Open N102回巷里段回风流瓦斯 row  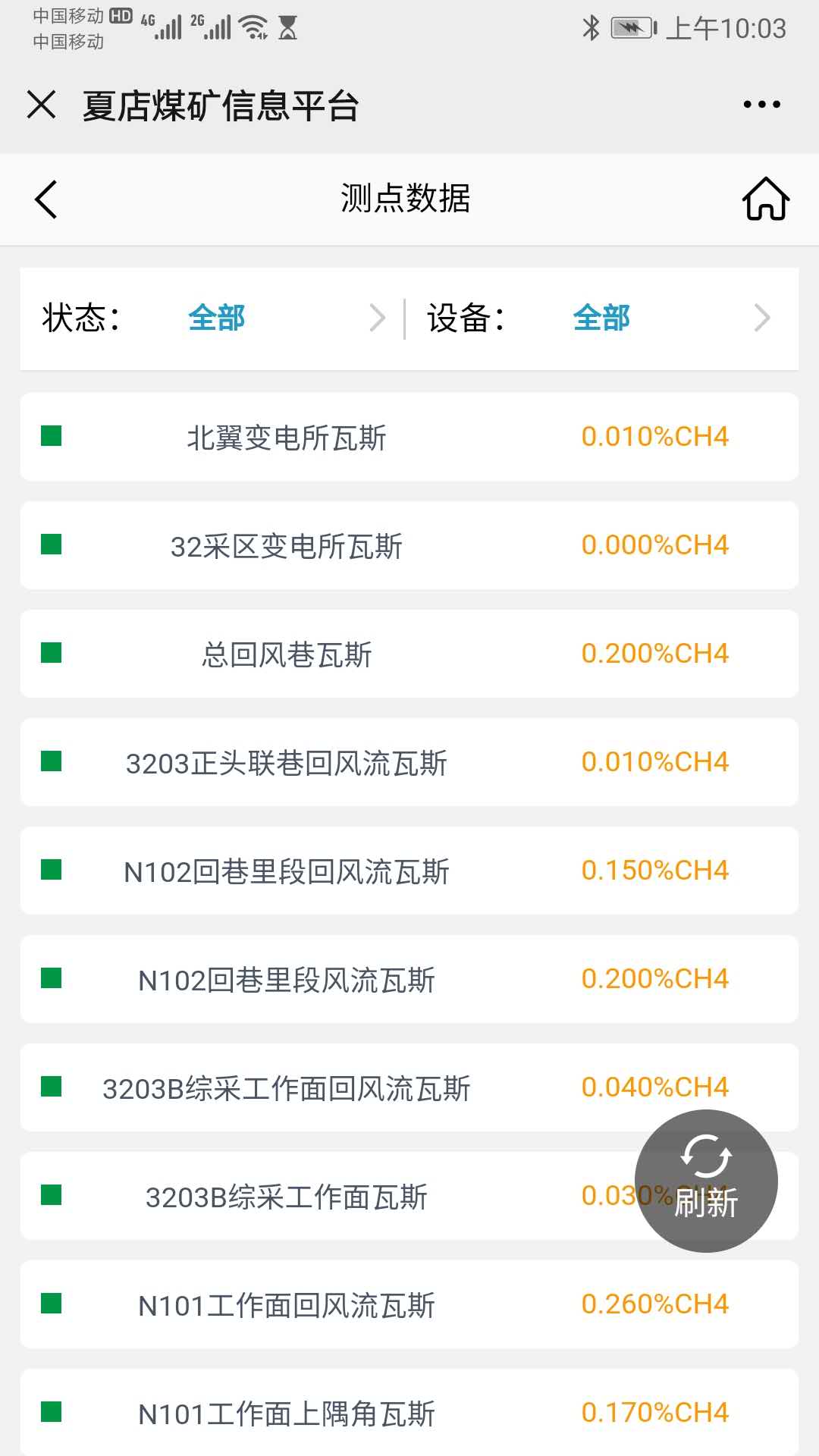(x=287, y=871)
